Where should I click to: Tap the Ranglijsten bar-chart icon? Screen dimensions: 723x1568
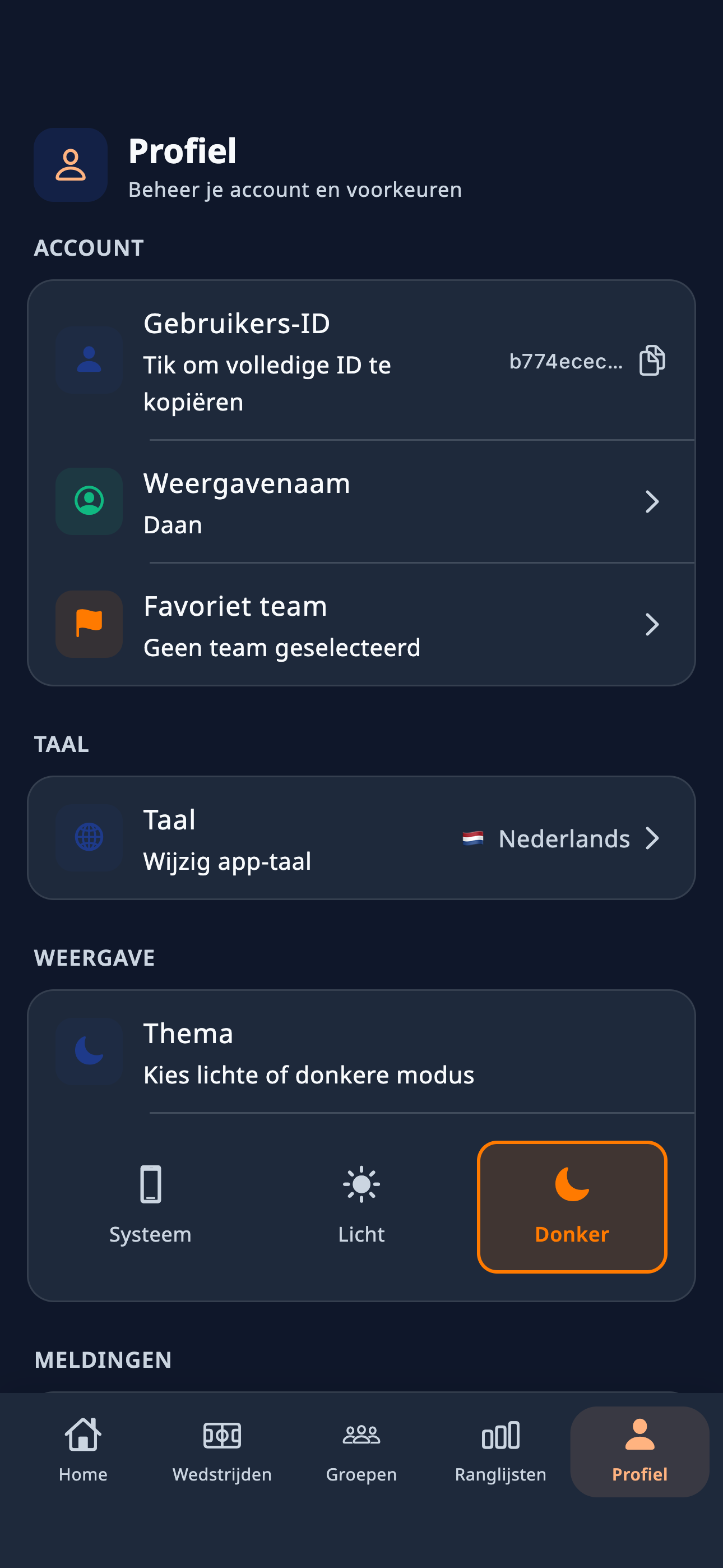(x=499, y=1434)
